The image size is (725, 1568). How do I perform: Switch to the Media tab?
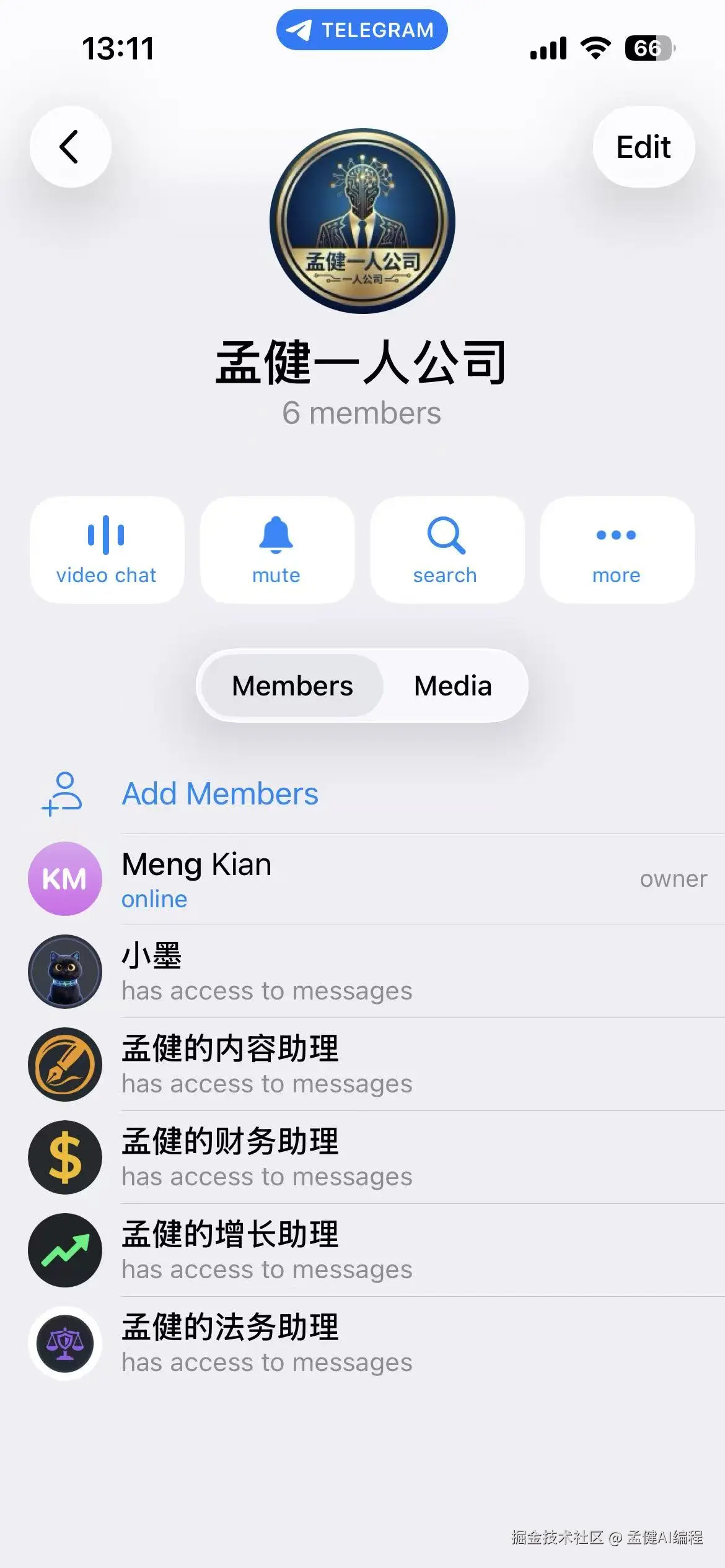[452, 686]
